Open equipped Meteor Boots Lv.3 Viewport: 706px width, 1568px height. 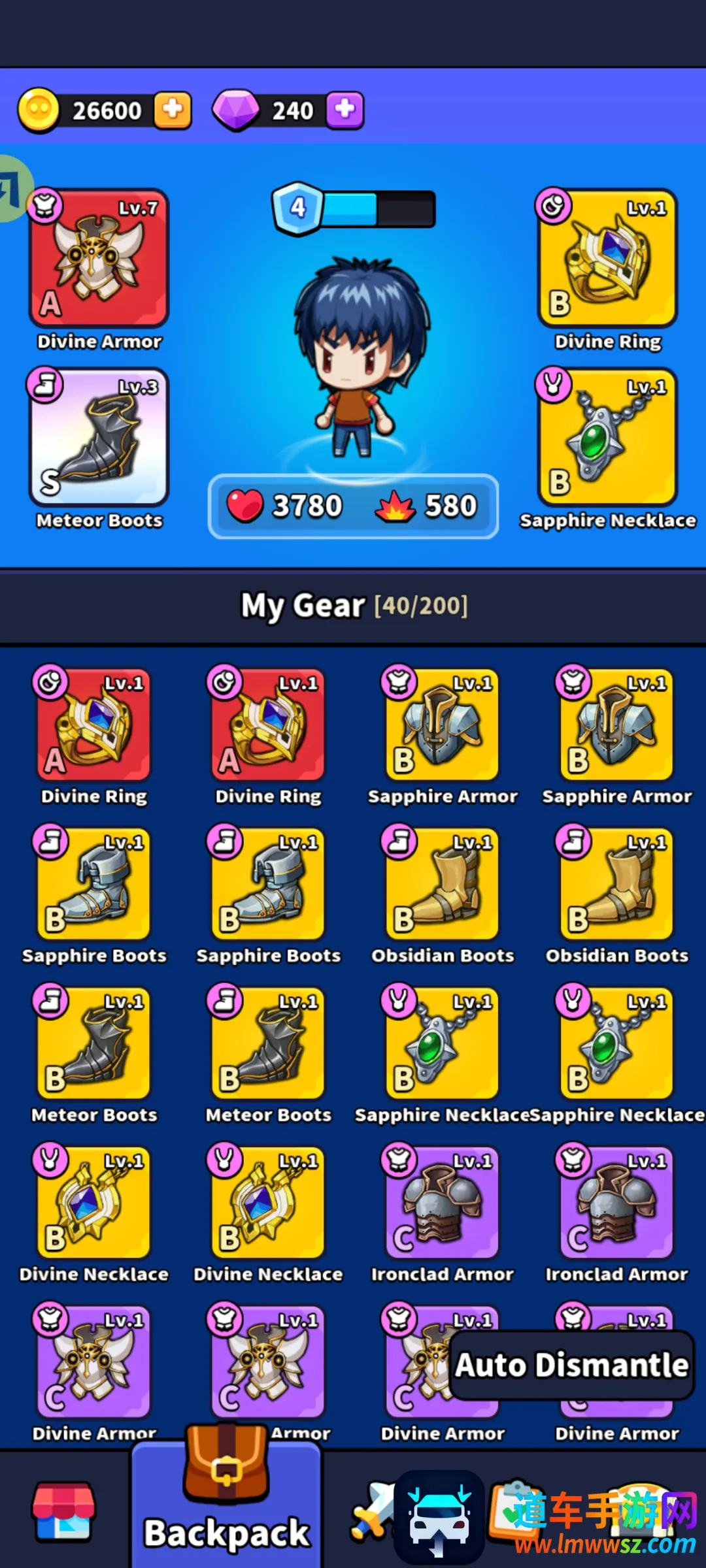(99, 437)
